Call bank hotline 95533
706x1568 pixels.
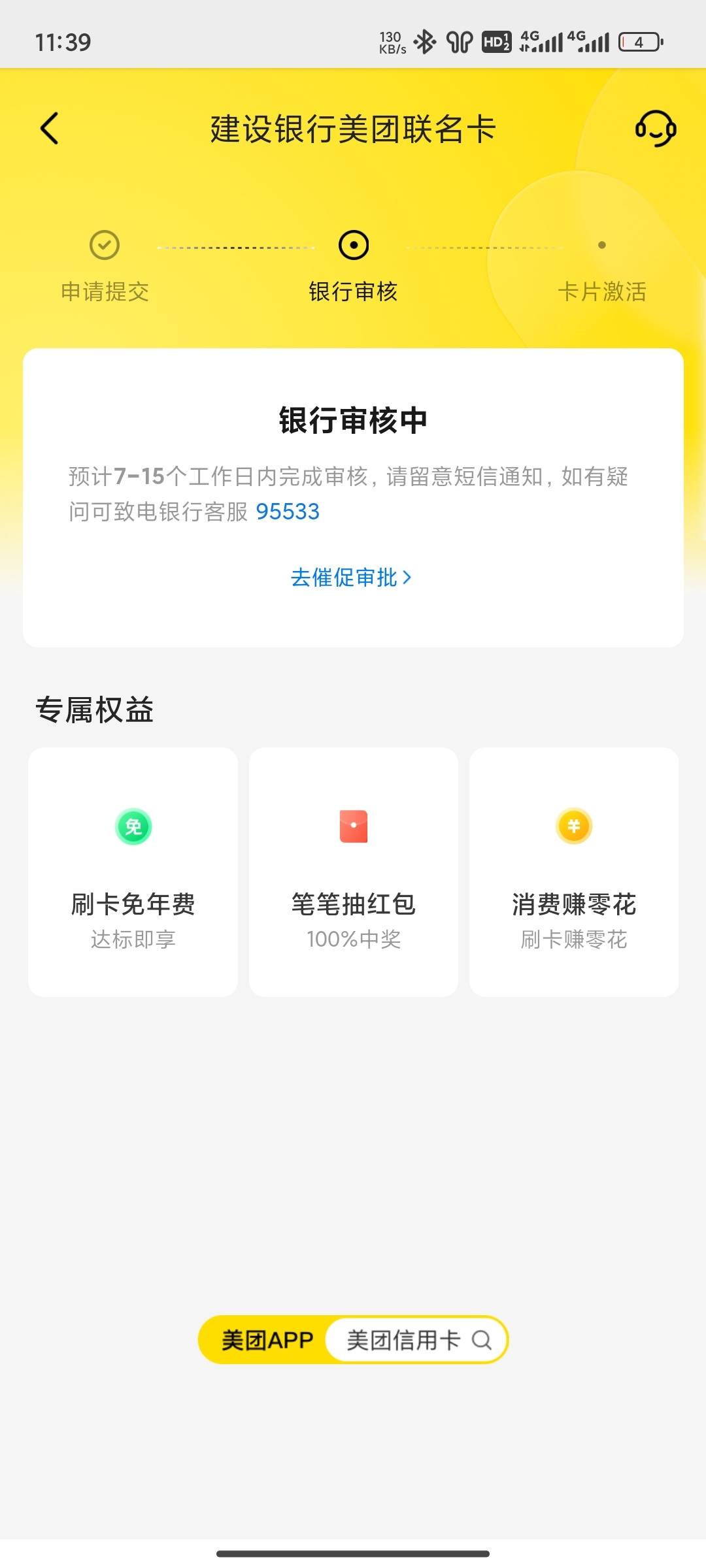coord(288,512)
